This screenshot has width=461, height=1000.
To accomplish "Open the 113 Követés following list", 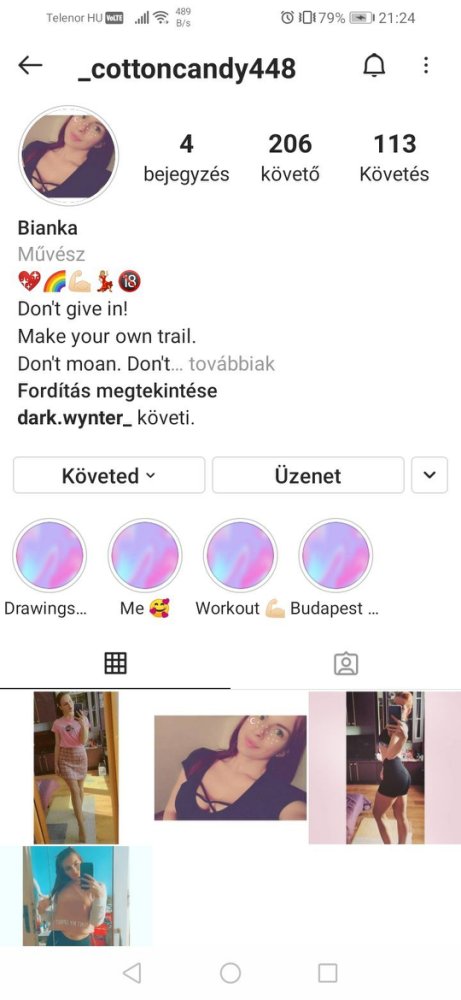I will tap(394, 157).
